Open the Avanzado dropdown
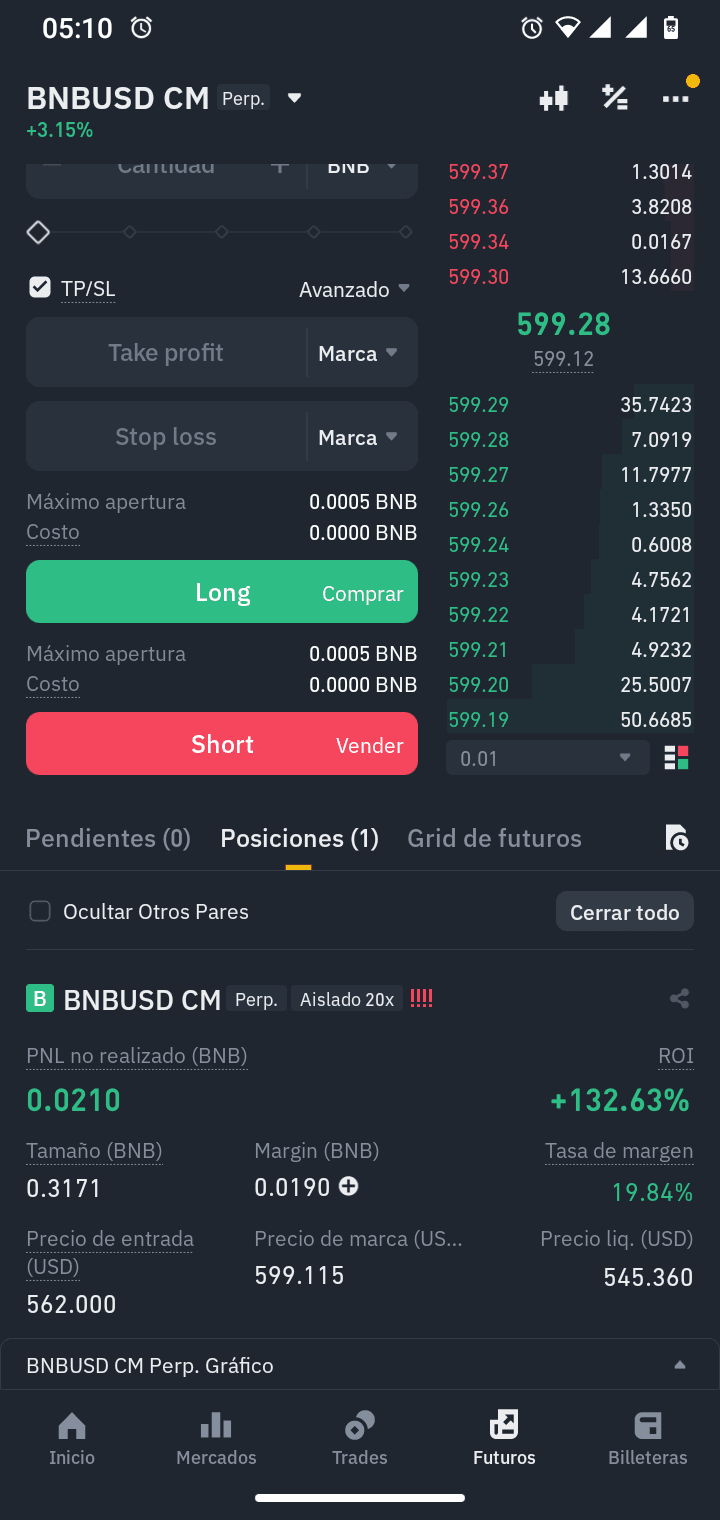The width and height of the screenshot is (720, 1520). tap(354, 289)
